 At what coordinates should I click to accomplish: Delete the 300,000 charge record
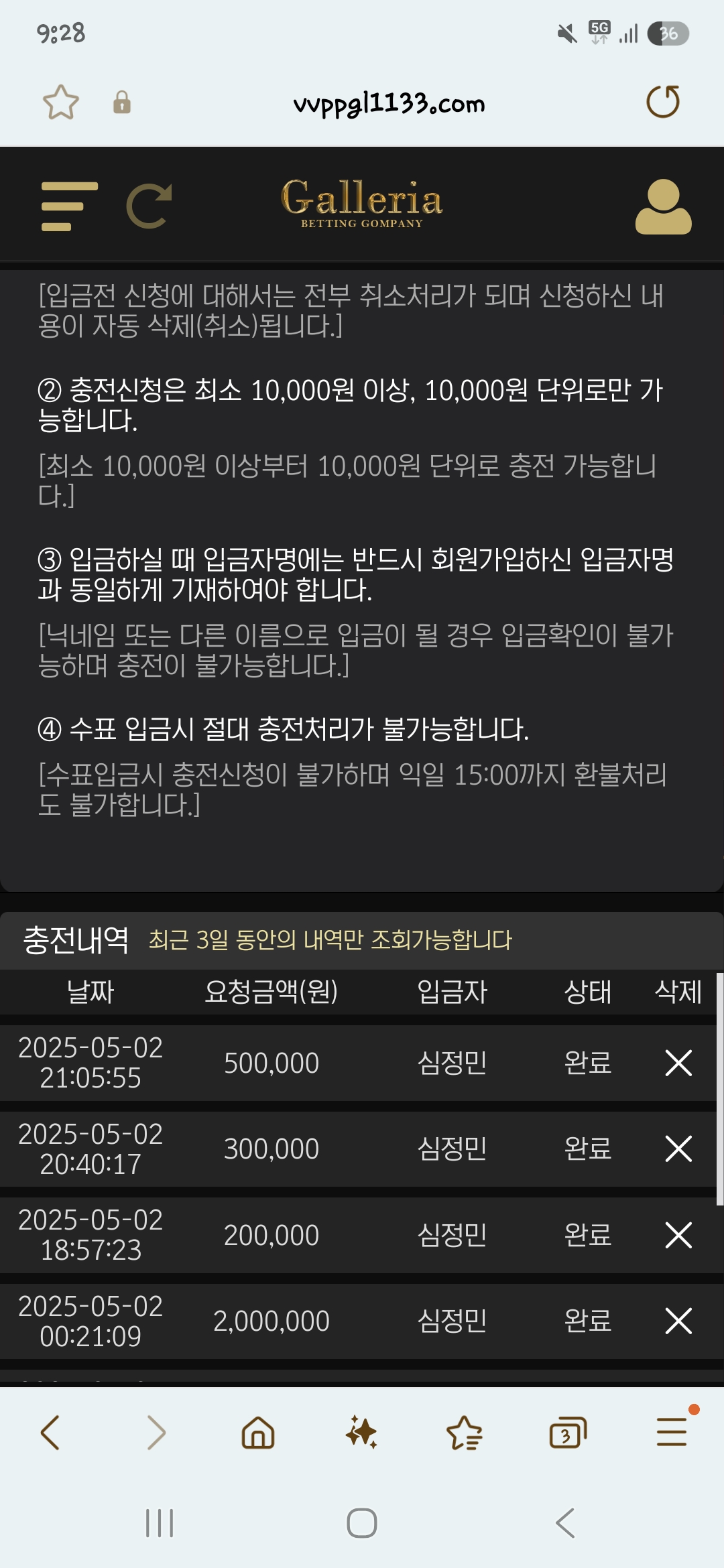point(678,1149)
